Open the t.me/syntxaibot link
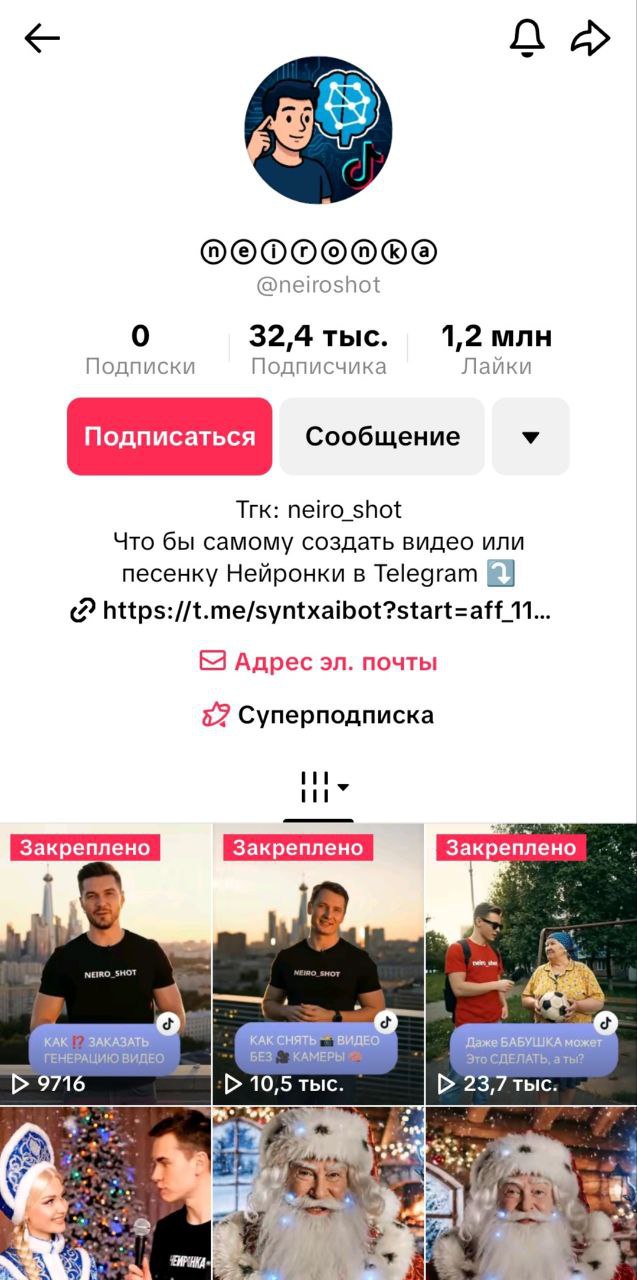This screenshot has height=1280, width=637. (x=312, y=610)
